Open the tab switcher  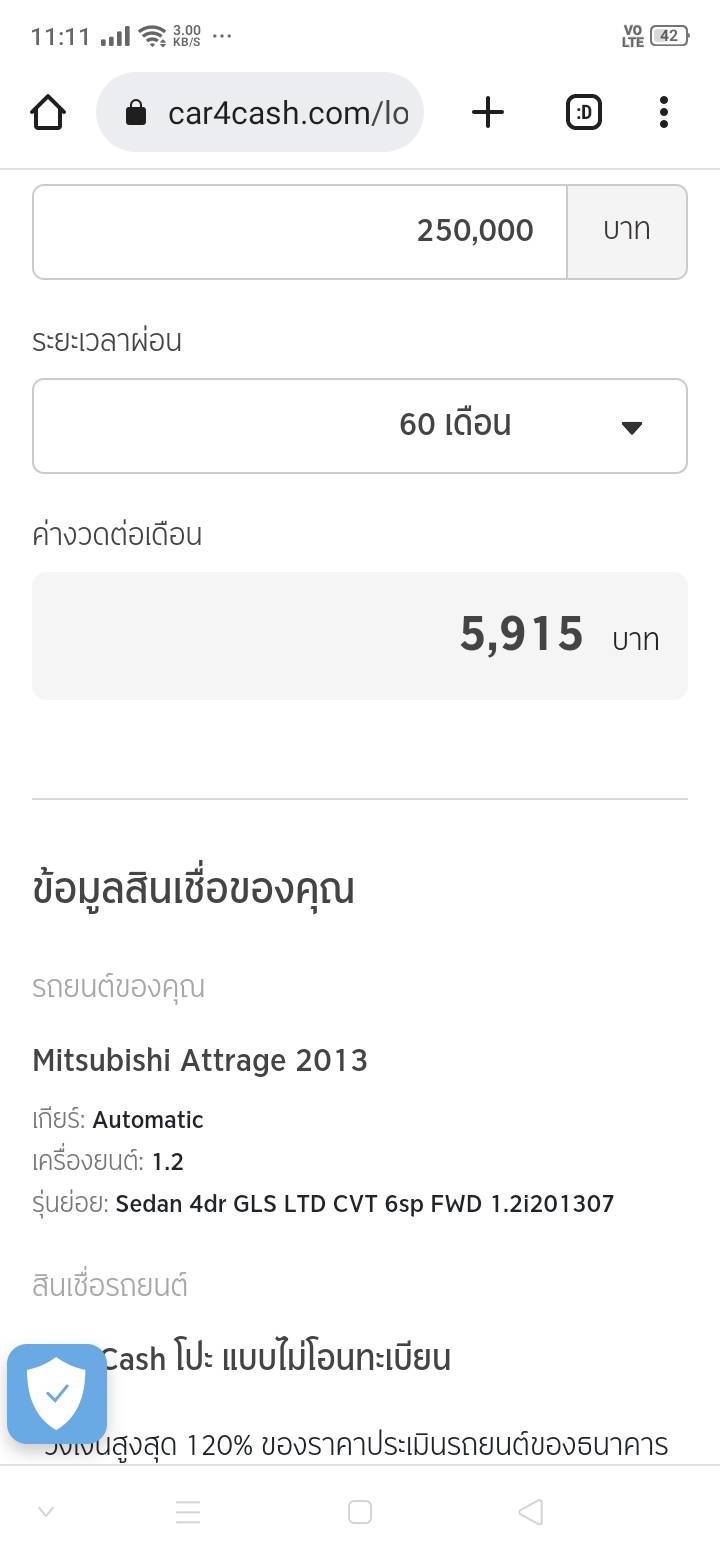tap(584, 112)
